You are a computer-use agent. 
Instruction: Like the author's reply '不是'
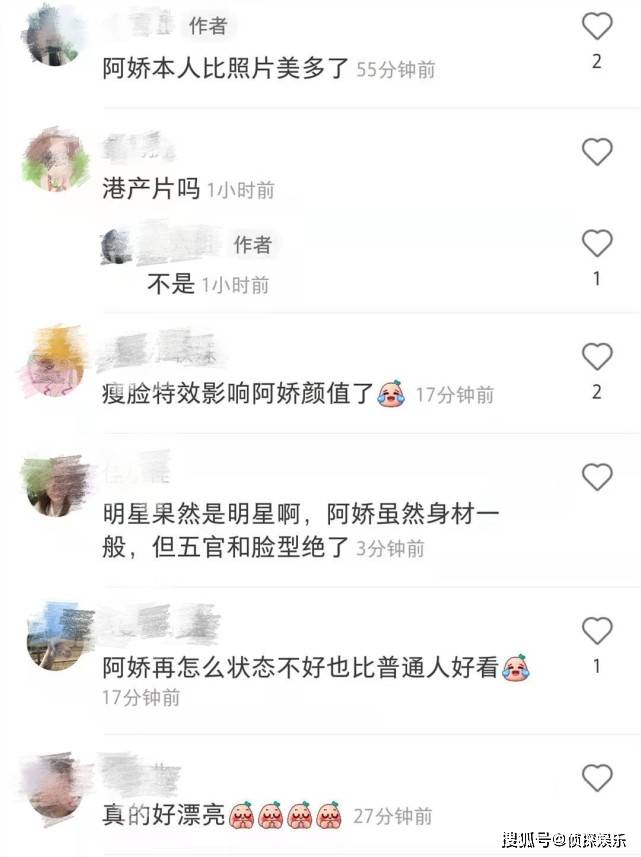click(x=597, y=243)
